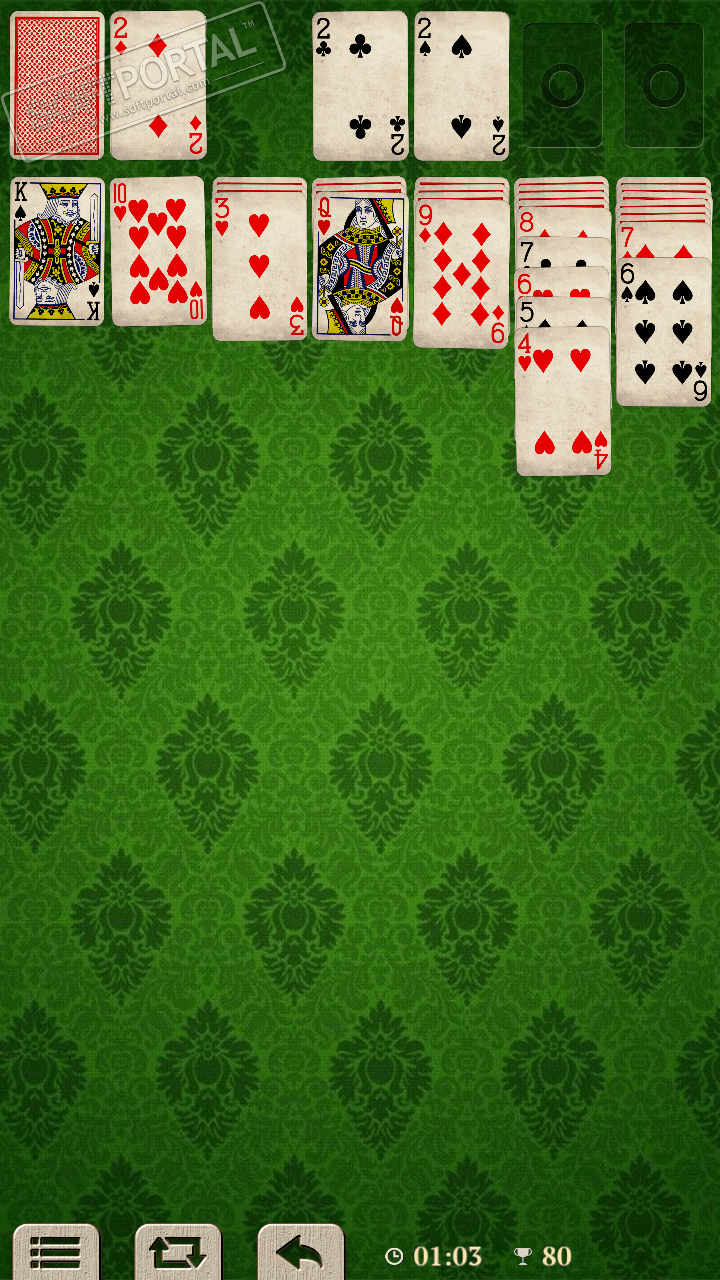Select the 2 of diamonds waste card
The image size is (720, 1280).
click(158, 83)
